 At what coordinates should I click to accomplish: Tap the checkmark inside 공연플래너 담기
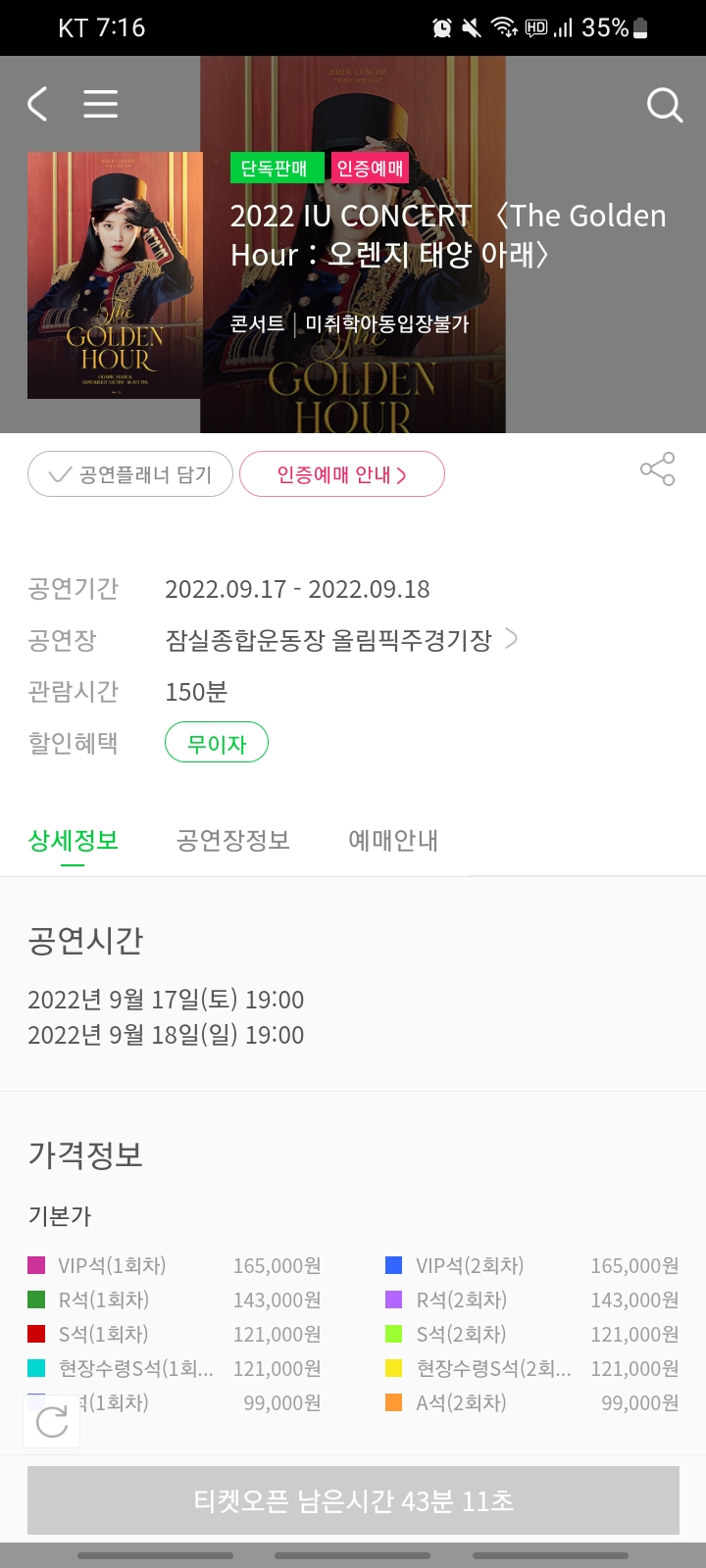[x=59, y=473]
